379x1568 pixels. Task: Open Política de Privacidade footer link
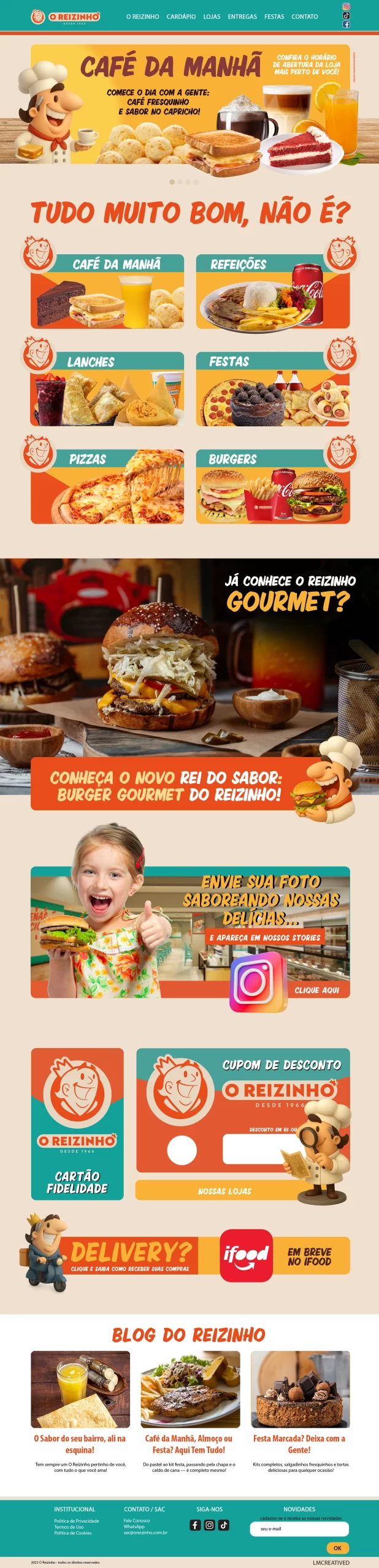[76, 1521]
